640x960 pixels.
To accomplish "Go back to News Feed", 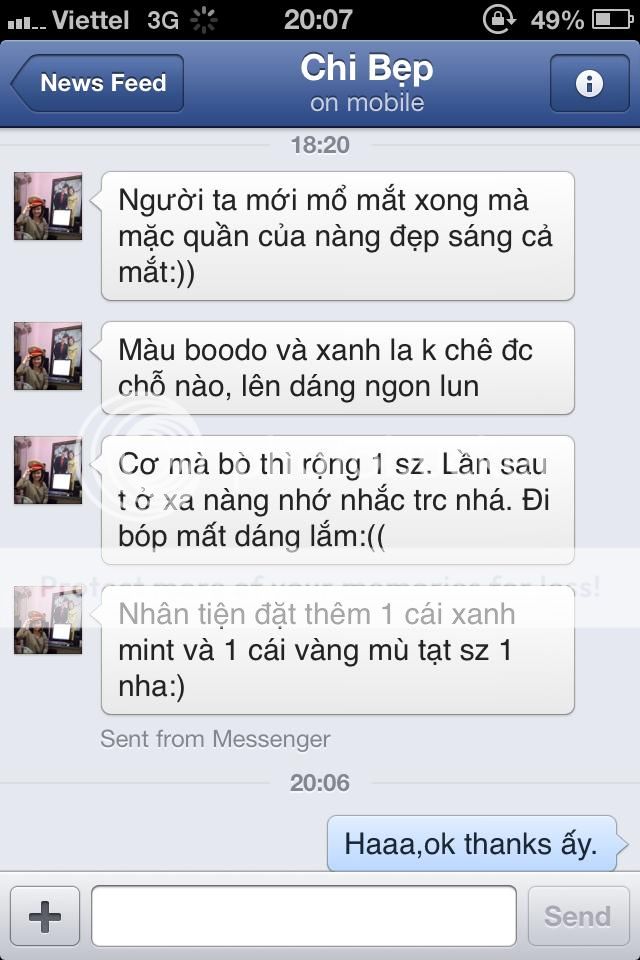I will (98, 83).
